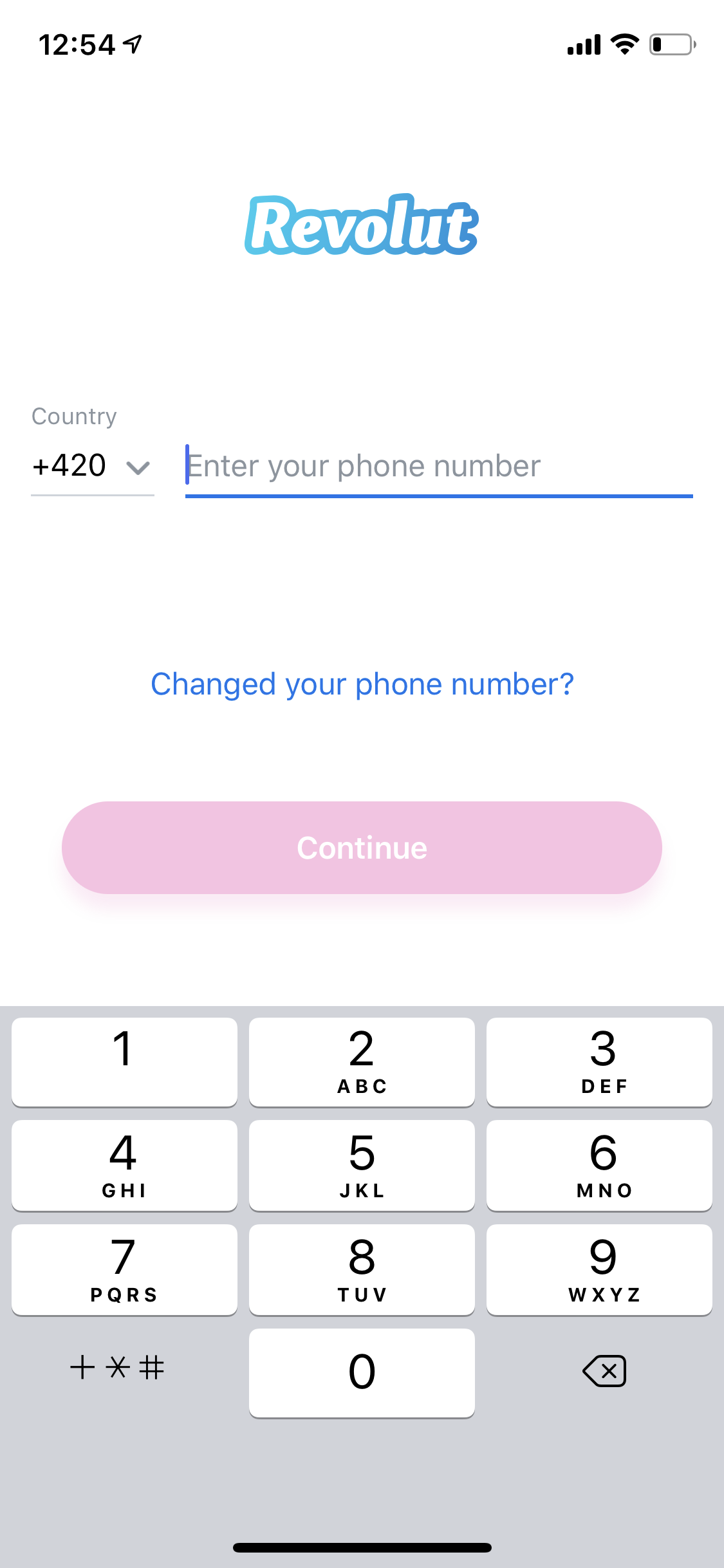
Task: Tap the backspace delete key
Action: point(604,1371)
